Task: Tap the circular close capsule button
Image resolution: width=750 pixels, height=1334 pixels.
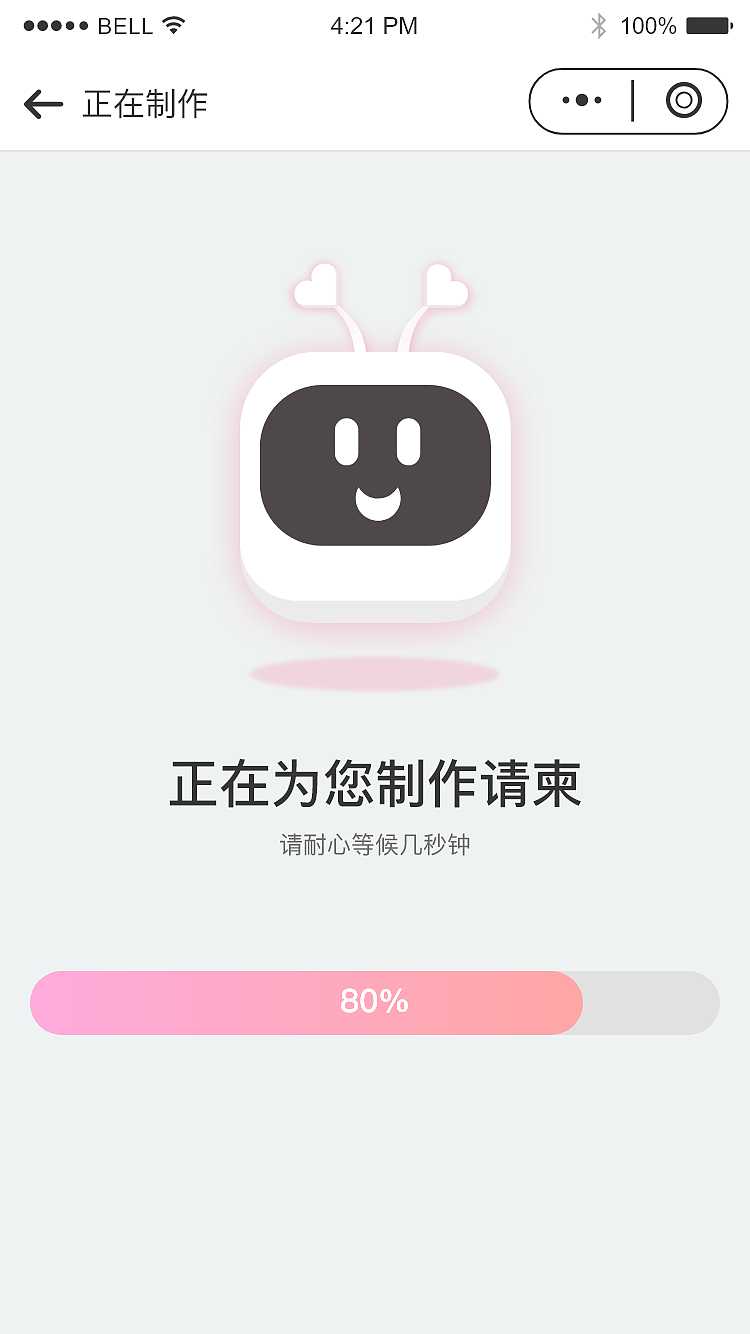Action: 684,101
